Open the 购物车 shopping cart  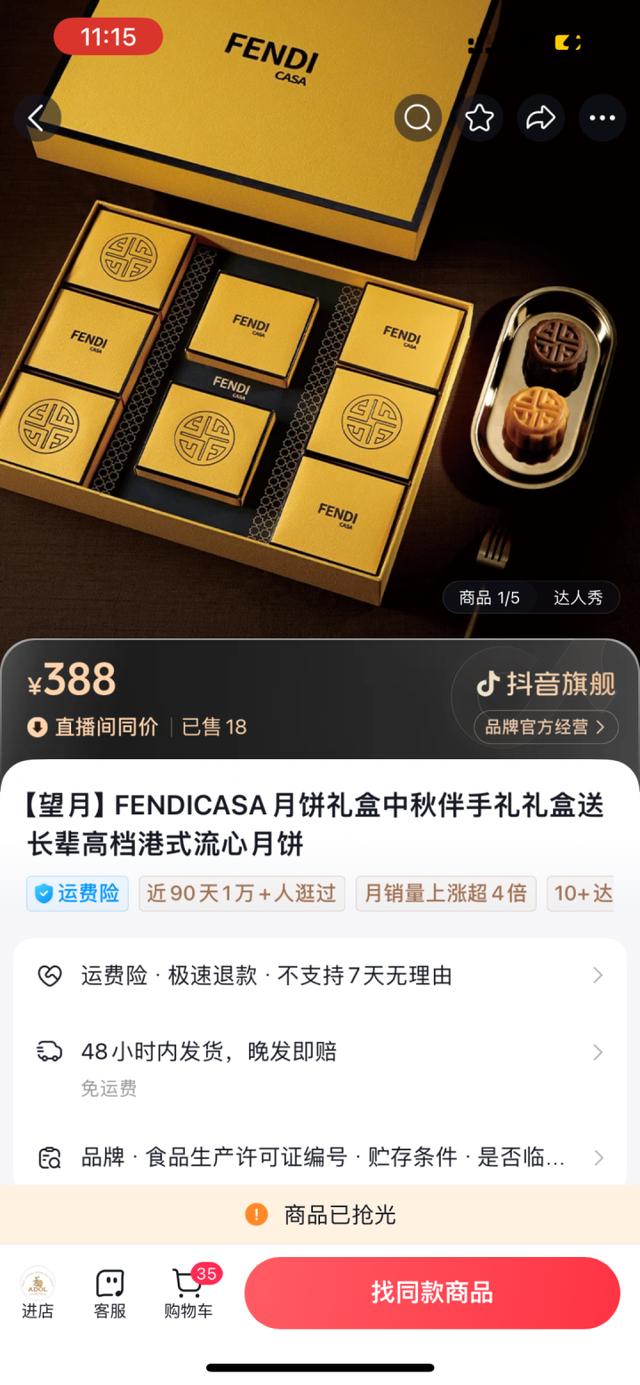click(x=188, y=1292)
